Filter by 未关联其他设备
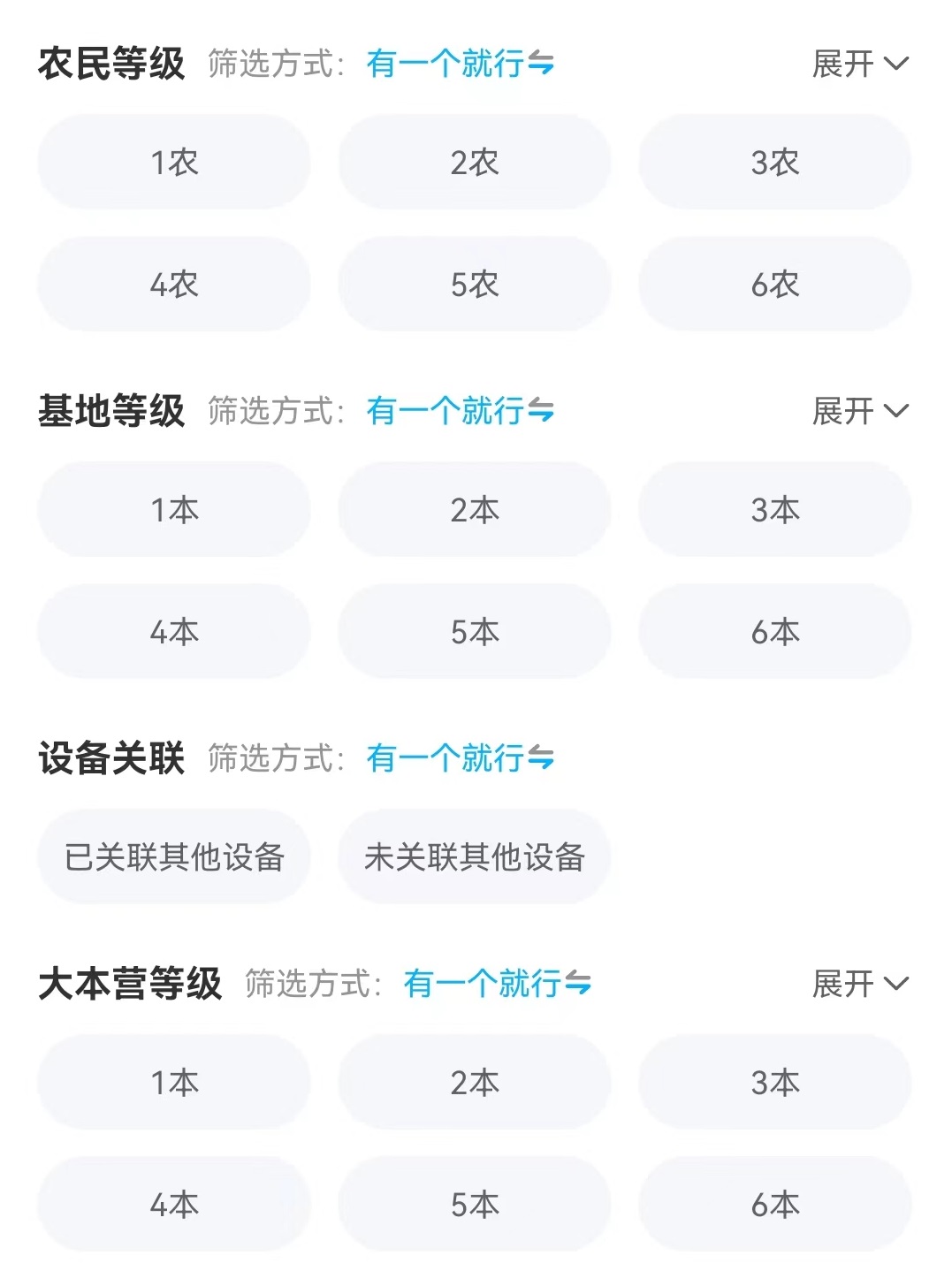 (475, 857)
